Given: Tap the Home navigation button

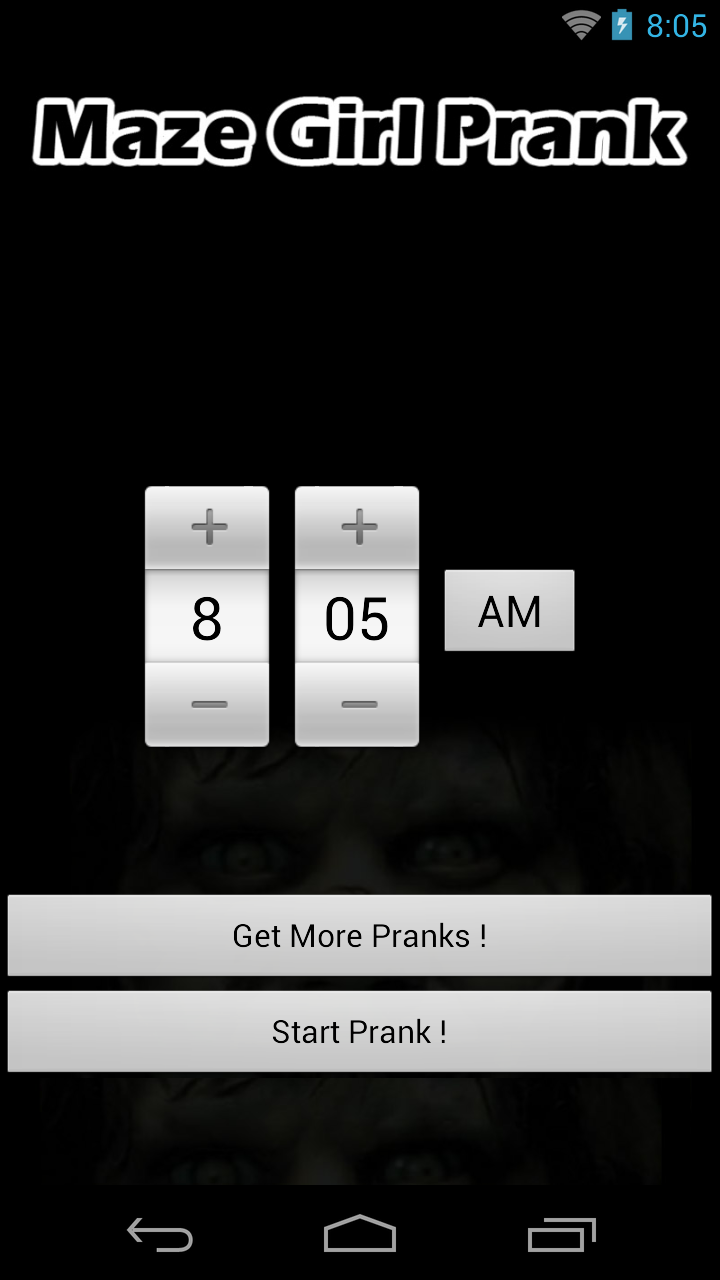Looking at the screenshot, I should pos(360,1237).
